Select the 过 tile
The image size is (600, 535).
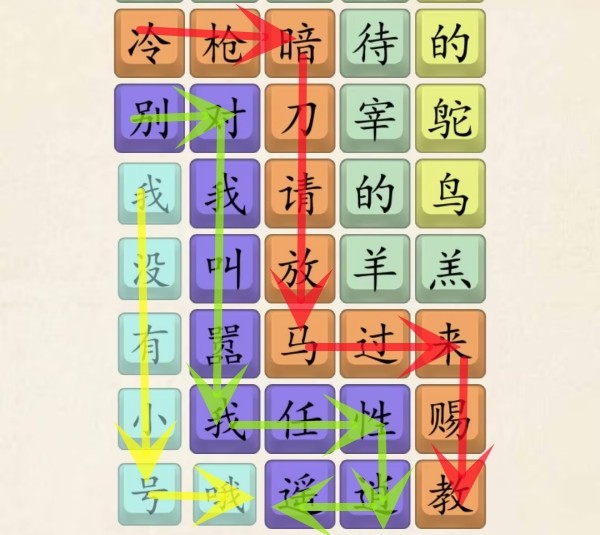(375, 343)
